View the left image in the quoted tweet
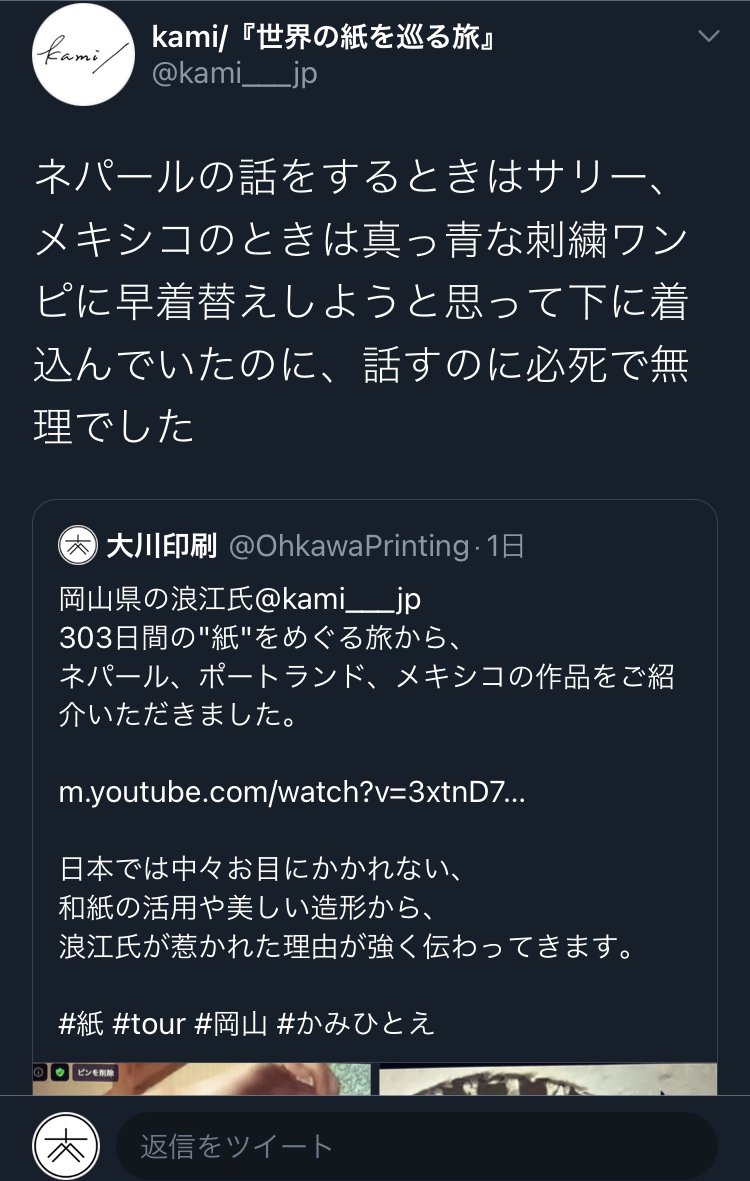 click(x=202, y=1079)
